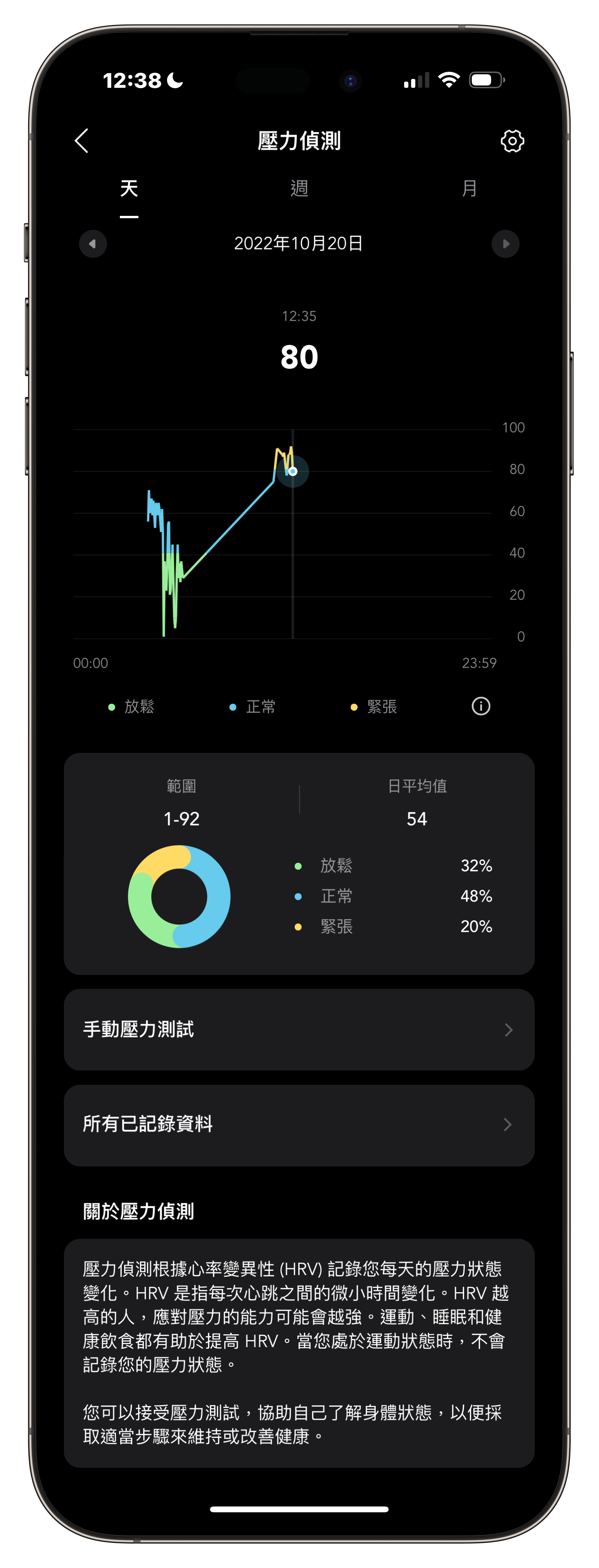Go to the next day
This screenshot has width=599, height=1568.
(505, 244)
